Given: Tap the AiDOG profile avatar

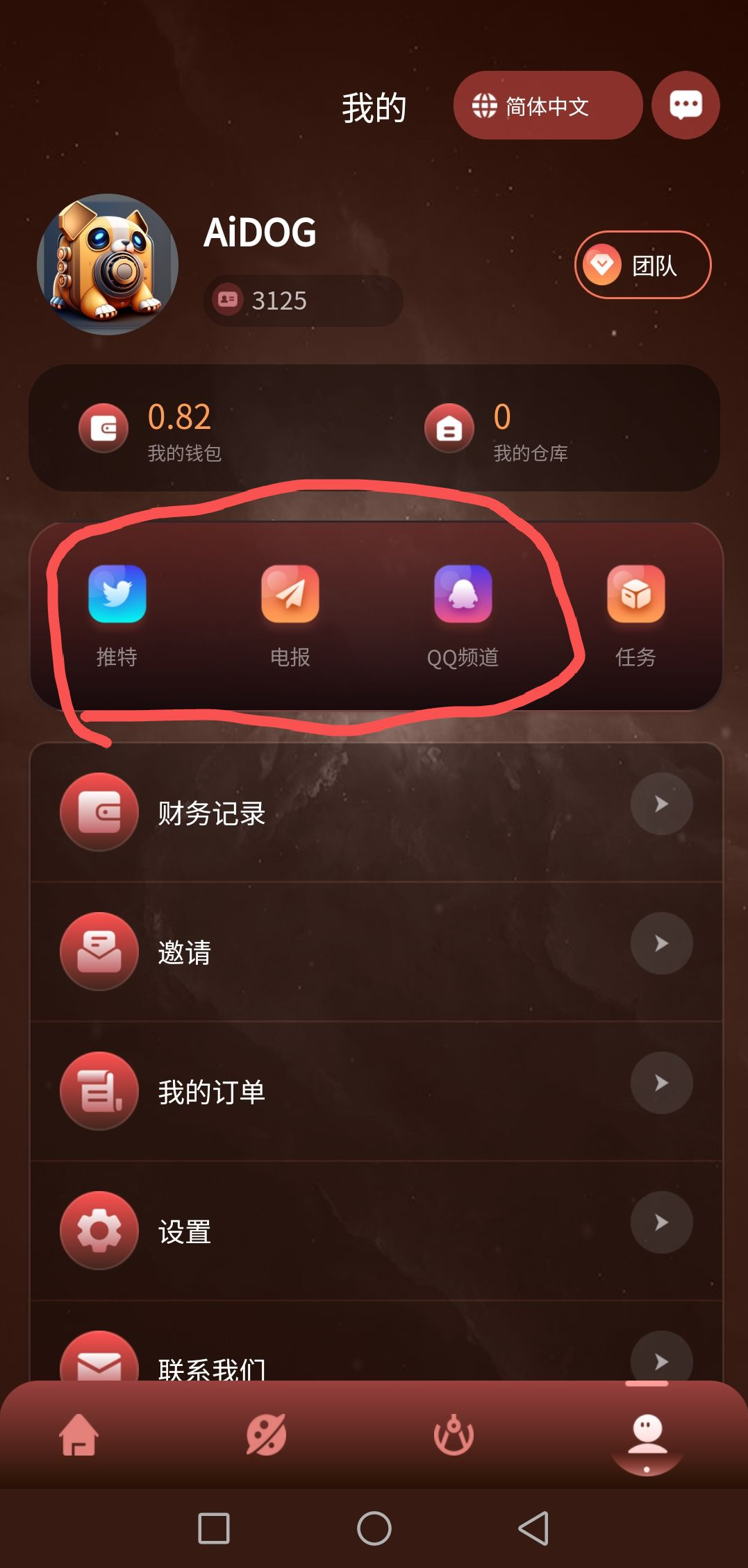Looking at the screenshot, I should pos(108,264).
